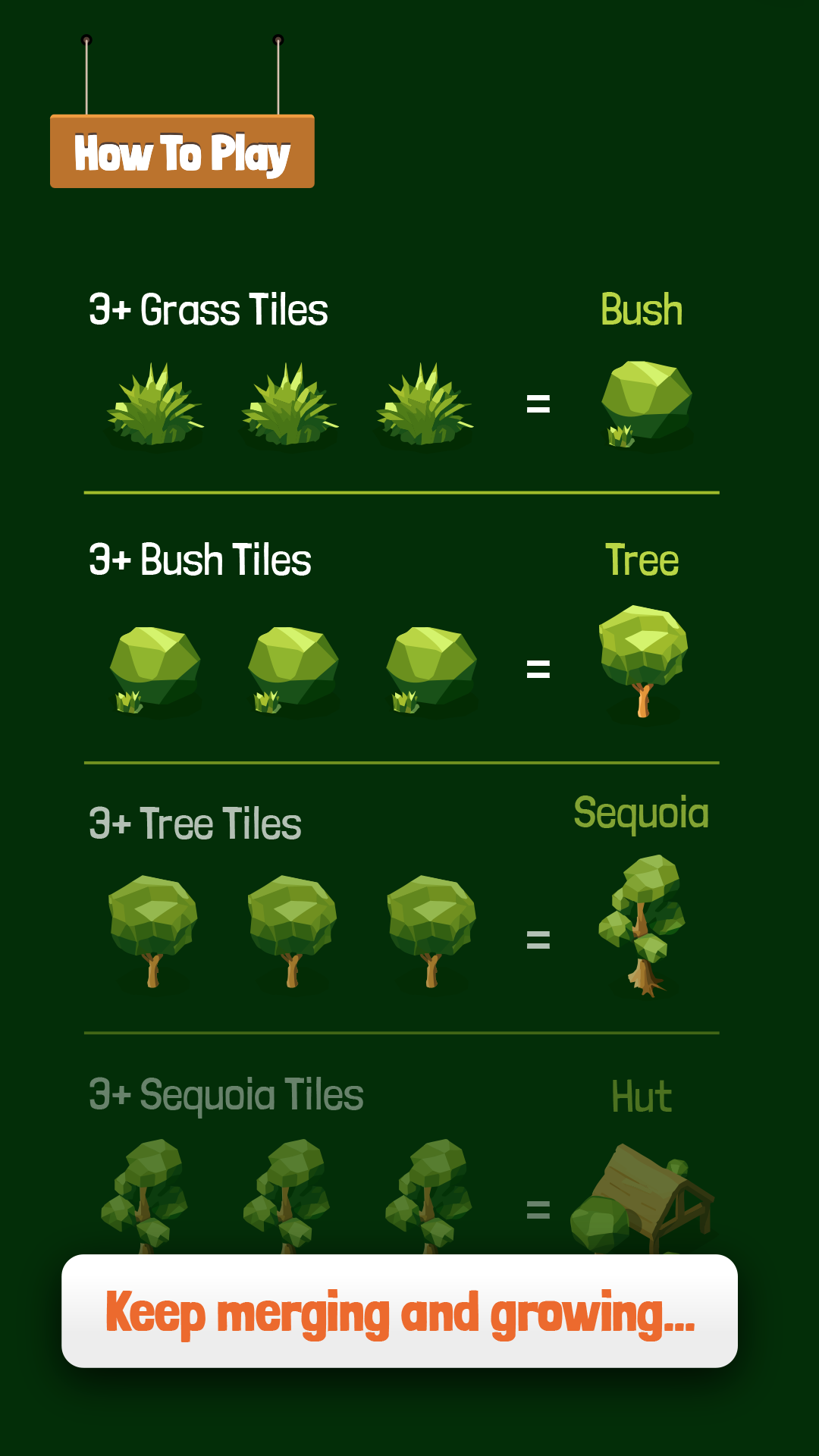The image size is (819, 1456).
Task: Tap the Keep merging and growing button
Action: tap(400, 1311)
